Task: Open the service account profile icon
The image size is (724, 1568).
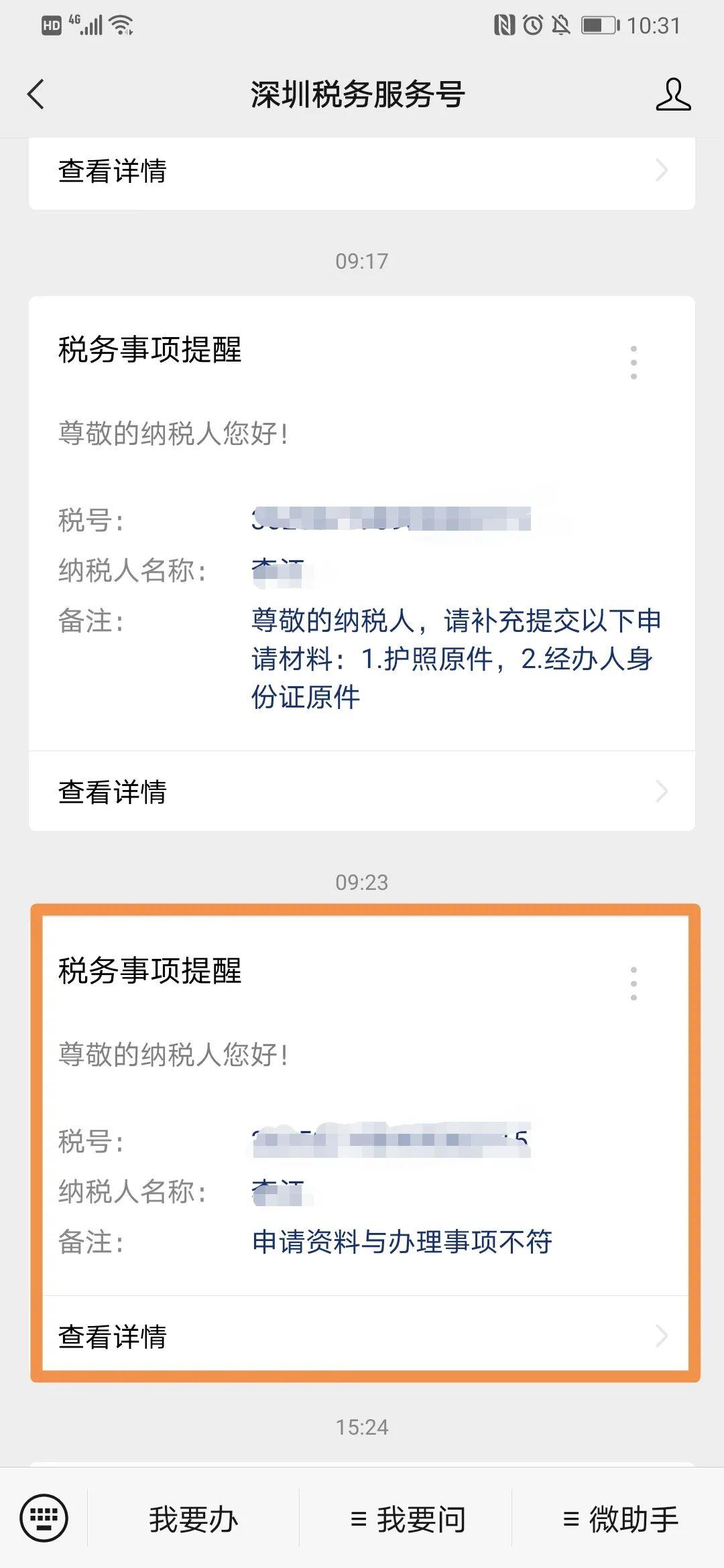Action: pos(672,94)
